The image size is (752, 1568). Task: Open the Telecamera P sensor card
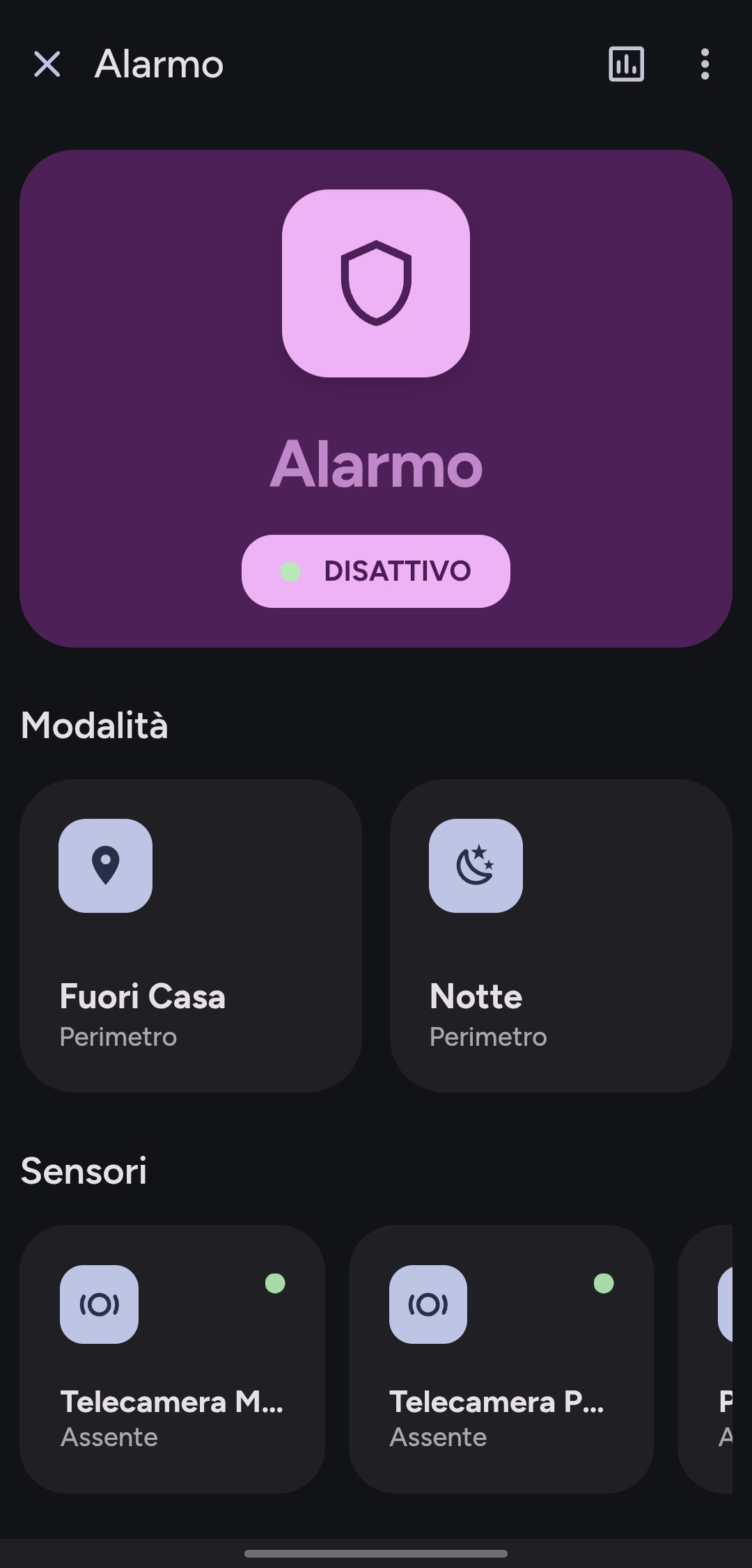pos(501,1361)
